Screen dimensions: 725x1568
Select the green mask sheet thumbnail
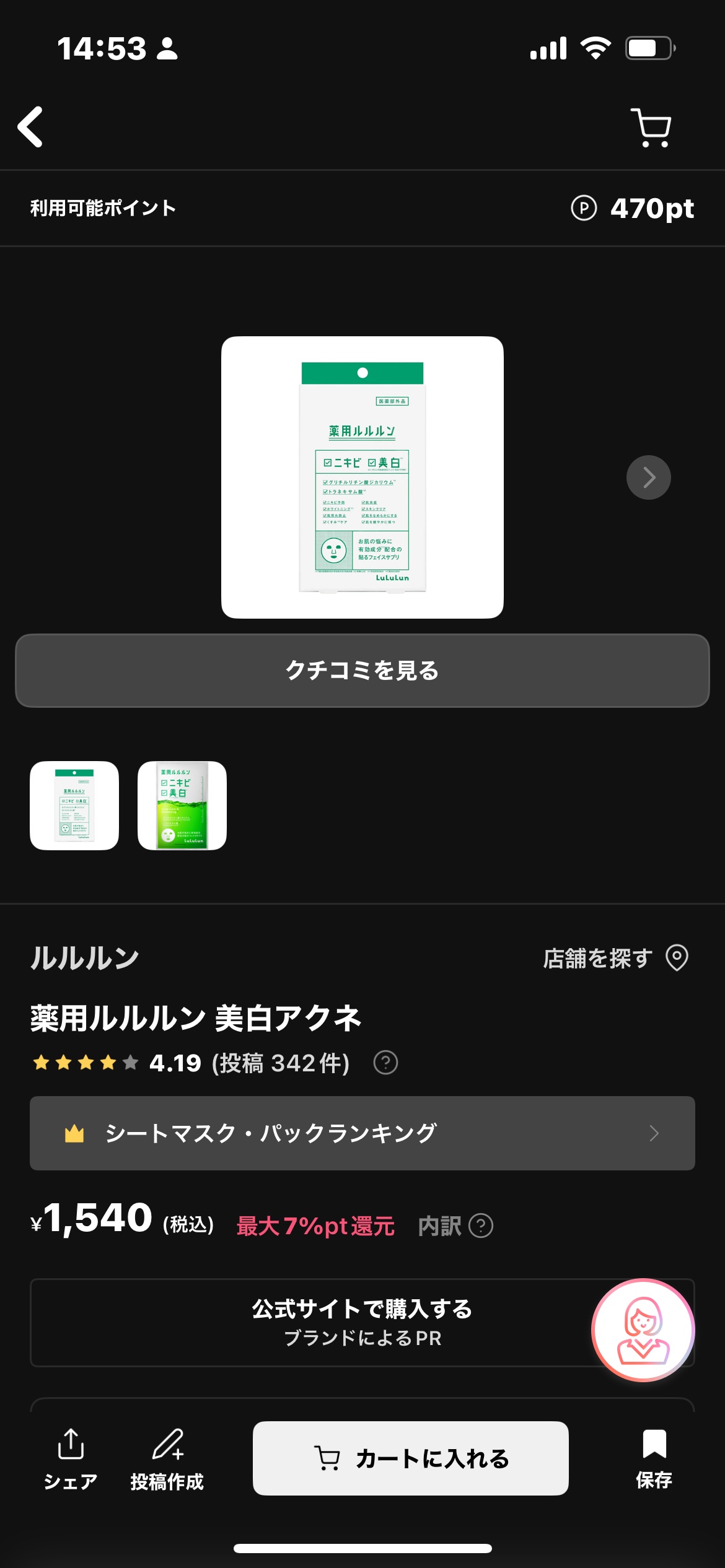(x=182, y=808)
